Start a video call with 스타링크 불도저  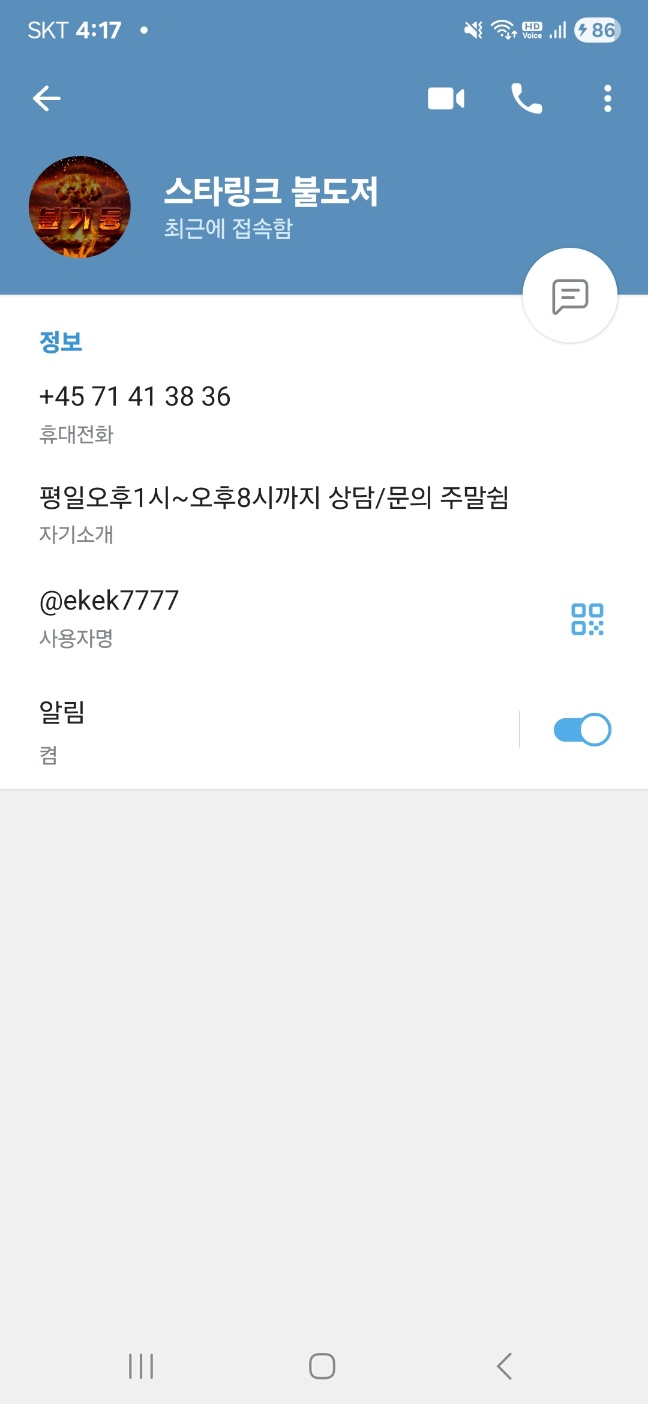click(x=446, y=98)
